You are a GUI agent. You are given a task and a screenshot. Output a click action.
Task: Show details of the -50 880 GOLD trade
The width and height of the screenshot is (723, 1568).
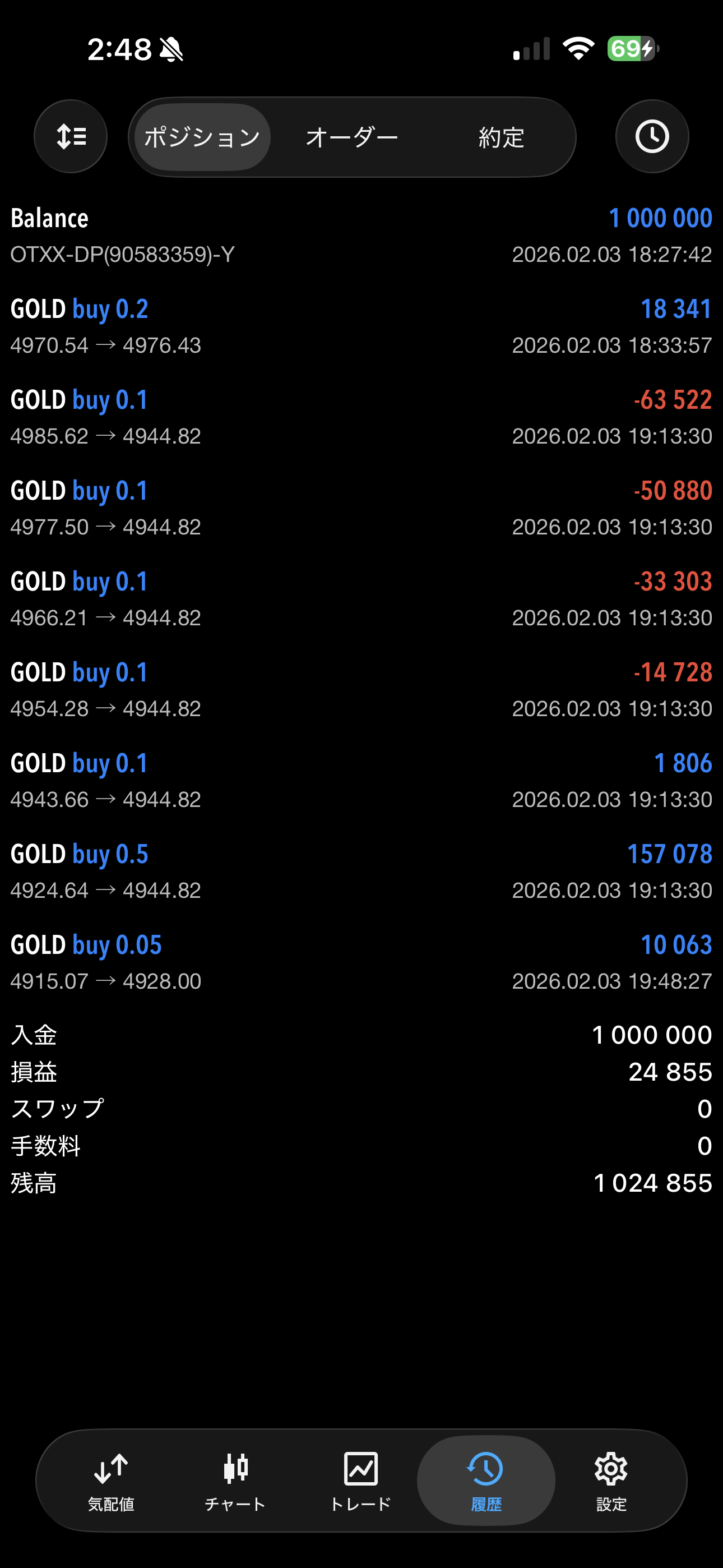pos(361,508)
